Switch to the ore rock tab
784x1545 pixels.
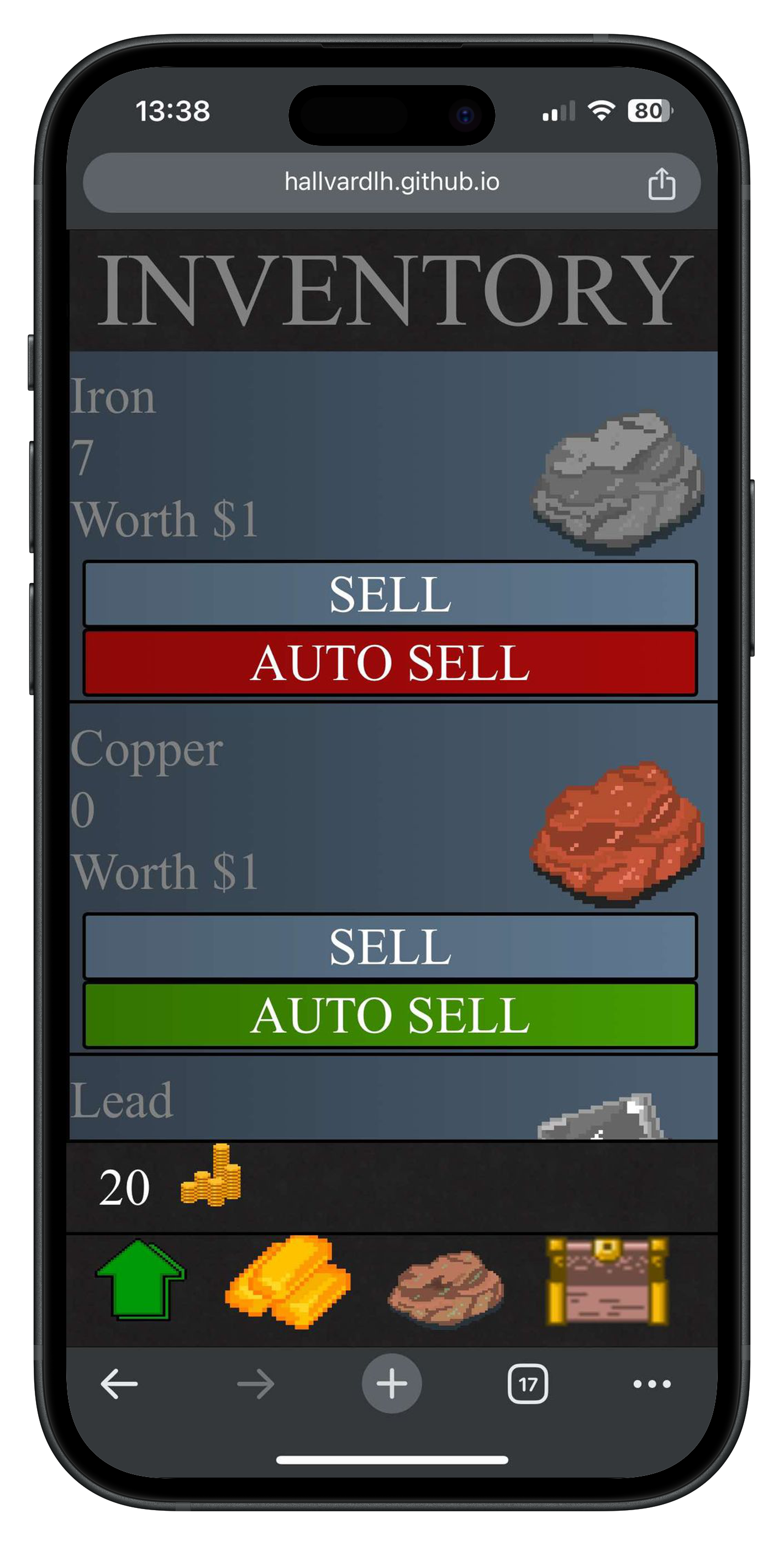[x=446, y=1287]
